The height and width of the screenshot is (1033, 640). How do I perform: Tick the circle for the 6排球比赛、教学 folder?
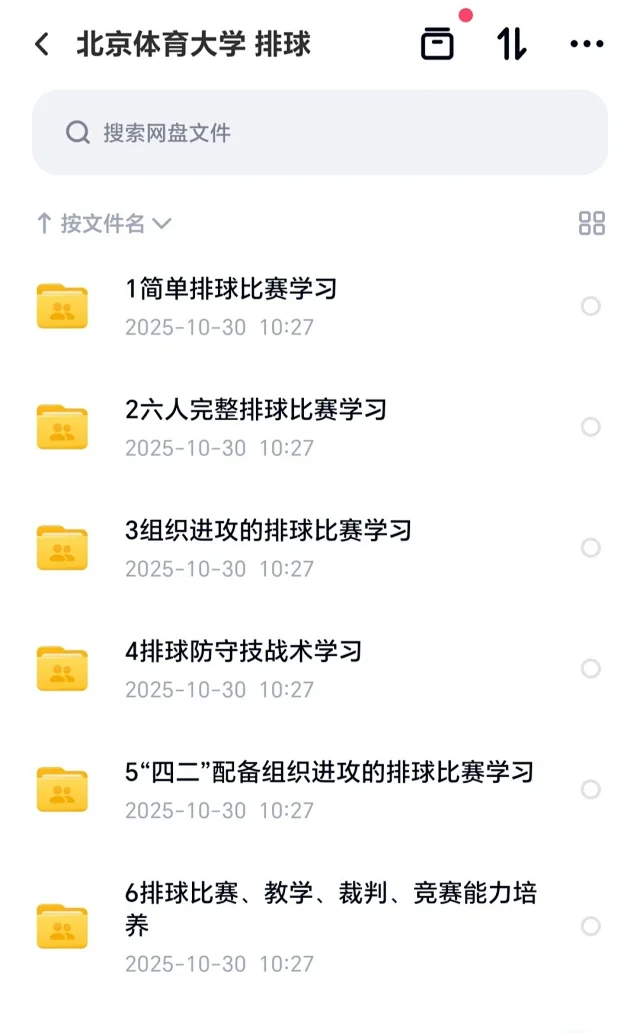click(591, 926)
